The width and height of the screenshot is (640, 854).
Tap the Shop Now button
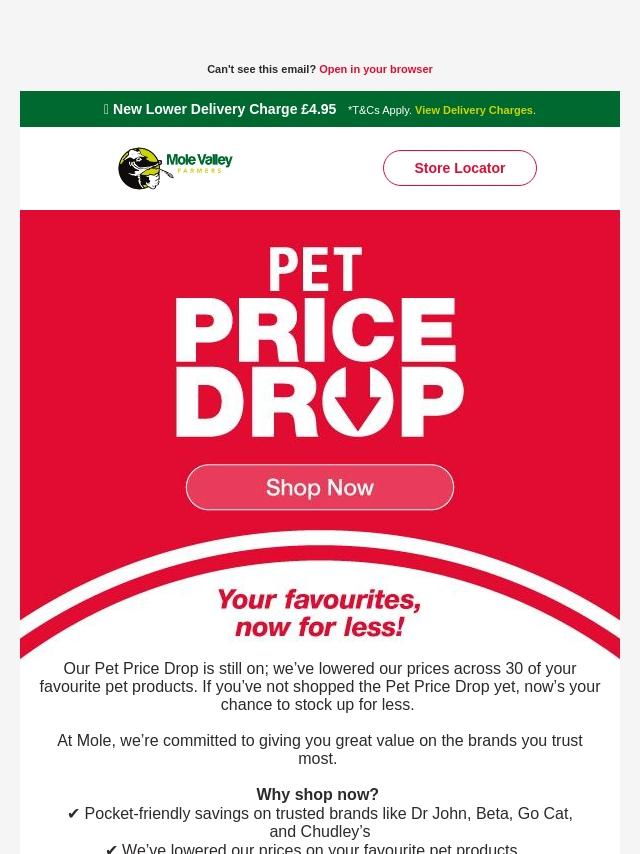tap(320, 487)
